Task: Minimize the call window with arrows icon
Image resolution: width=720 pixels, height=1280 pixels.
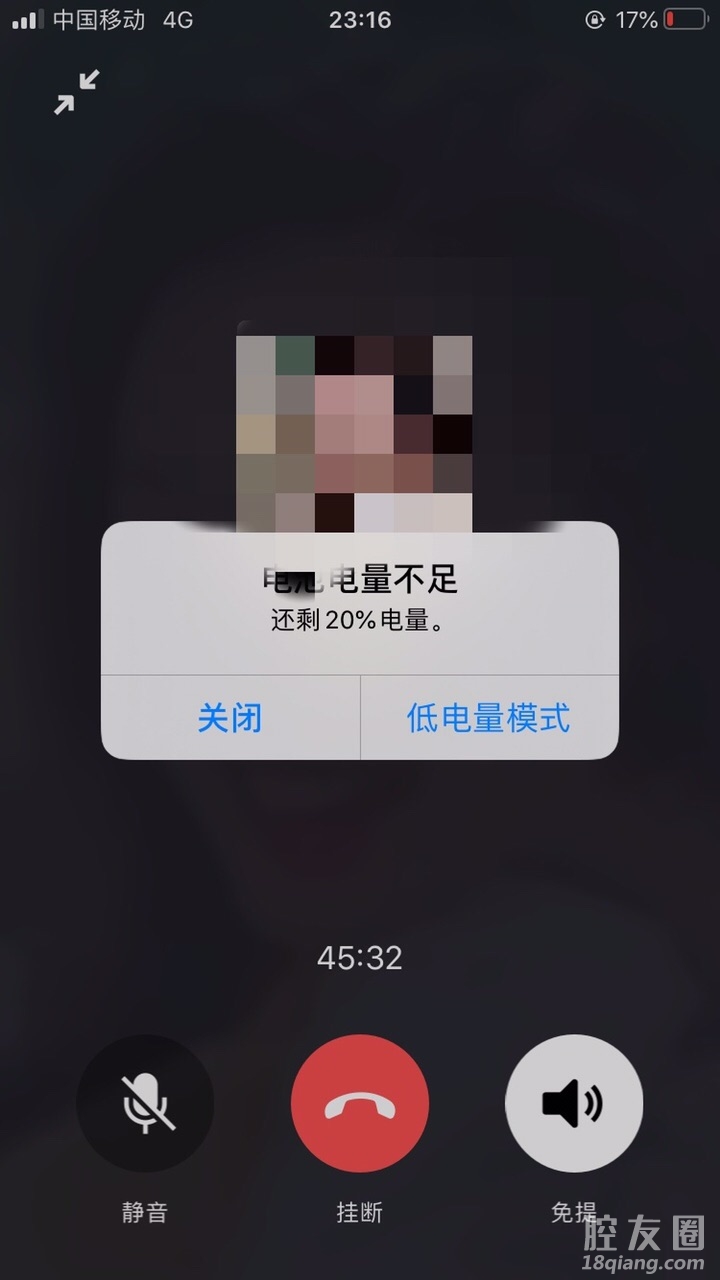Action: [x=76, y=92]
